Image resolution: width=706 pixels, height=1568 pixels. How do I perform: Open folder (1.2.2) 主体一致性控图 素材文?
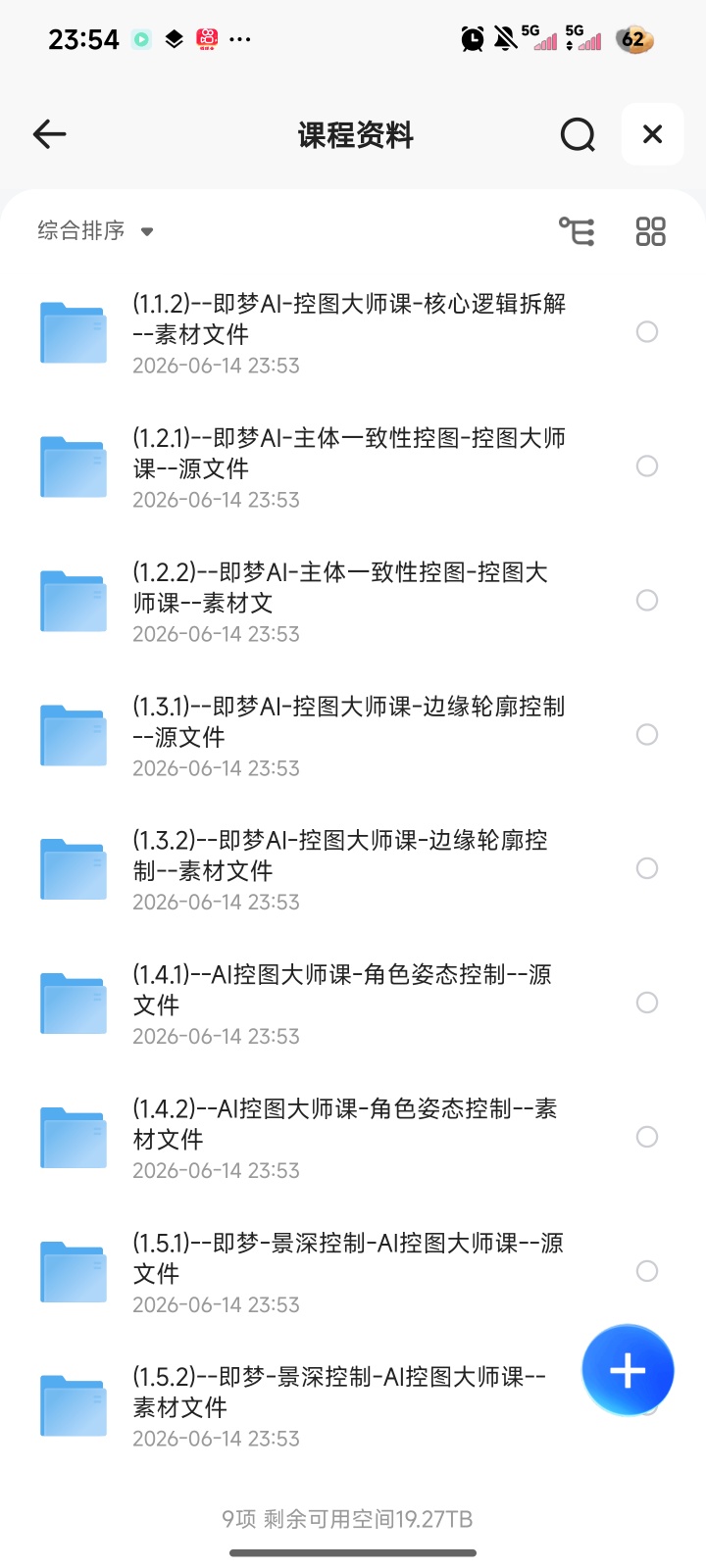pos(333,602)
